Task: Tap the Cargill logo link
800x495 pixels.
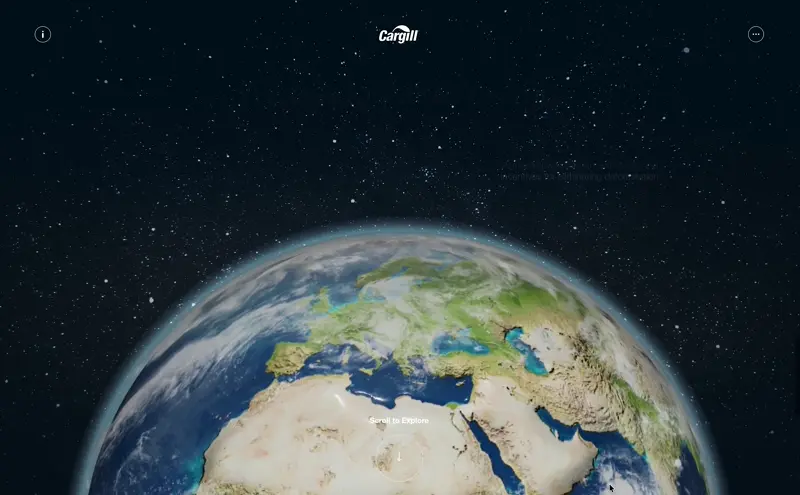Action: click(399, 35)
